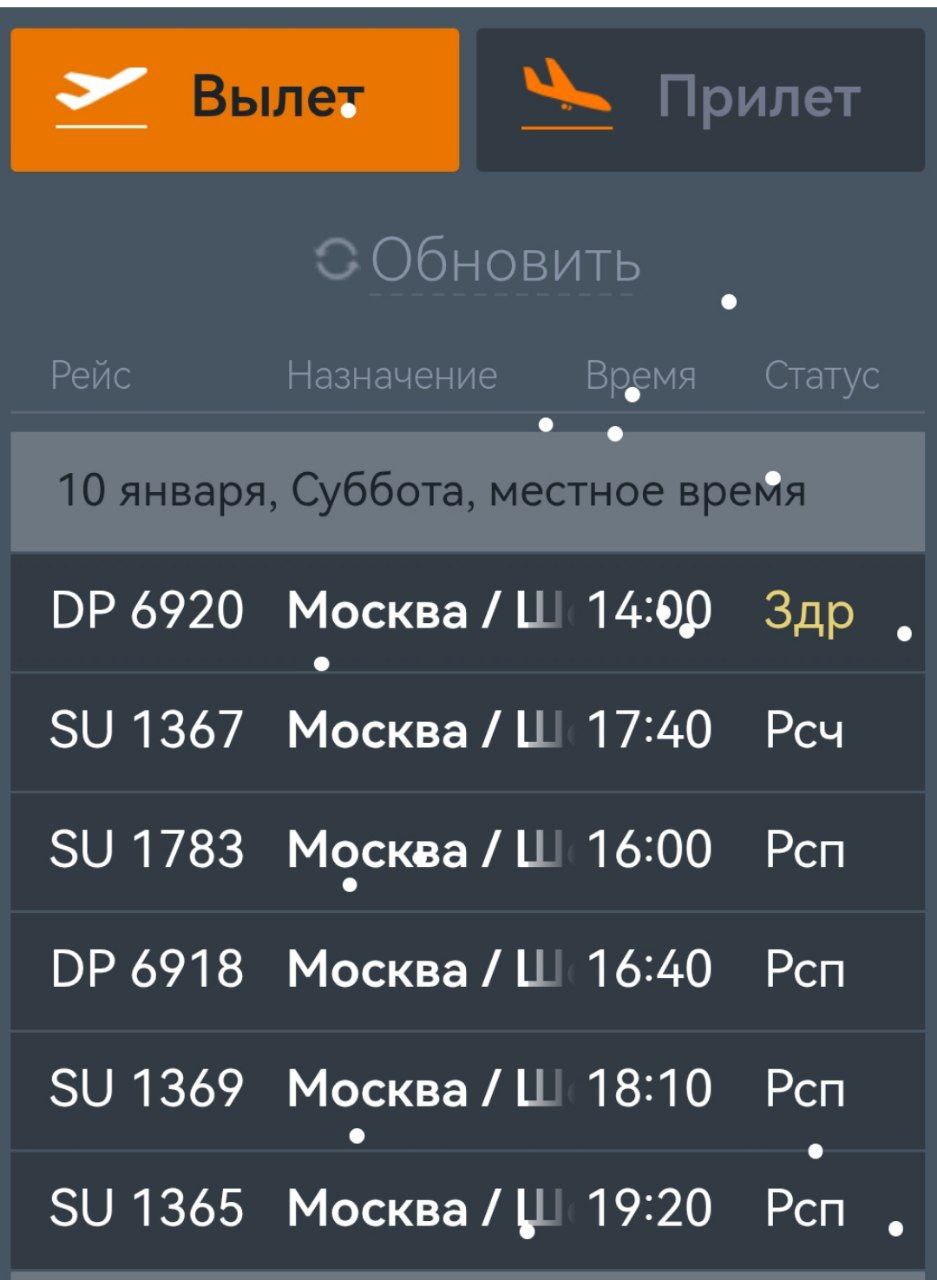
Task: Sort by the Время column
Action: click(x=640, y=375)
